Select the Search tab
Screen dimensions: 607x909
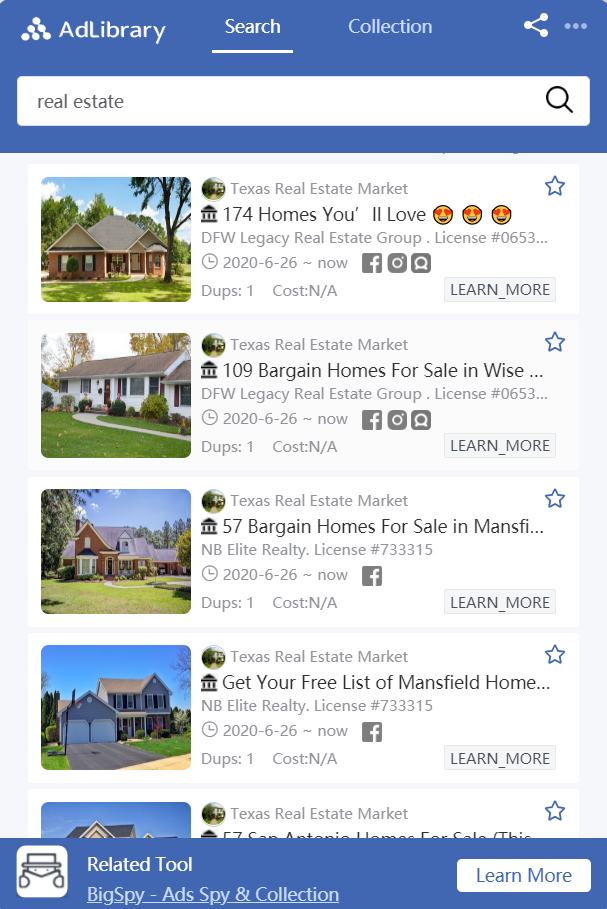(252, 27)
